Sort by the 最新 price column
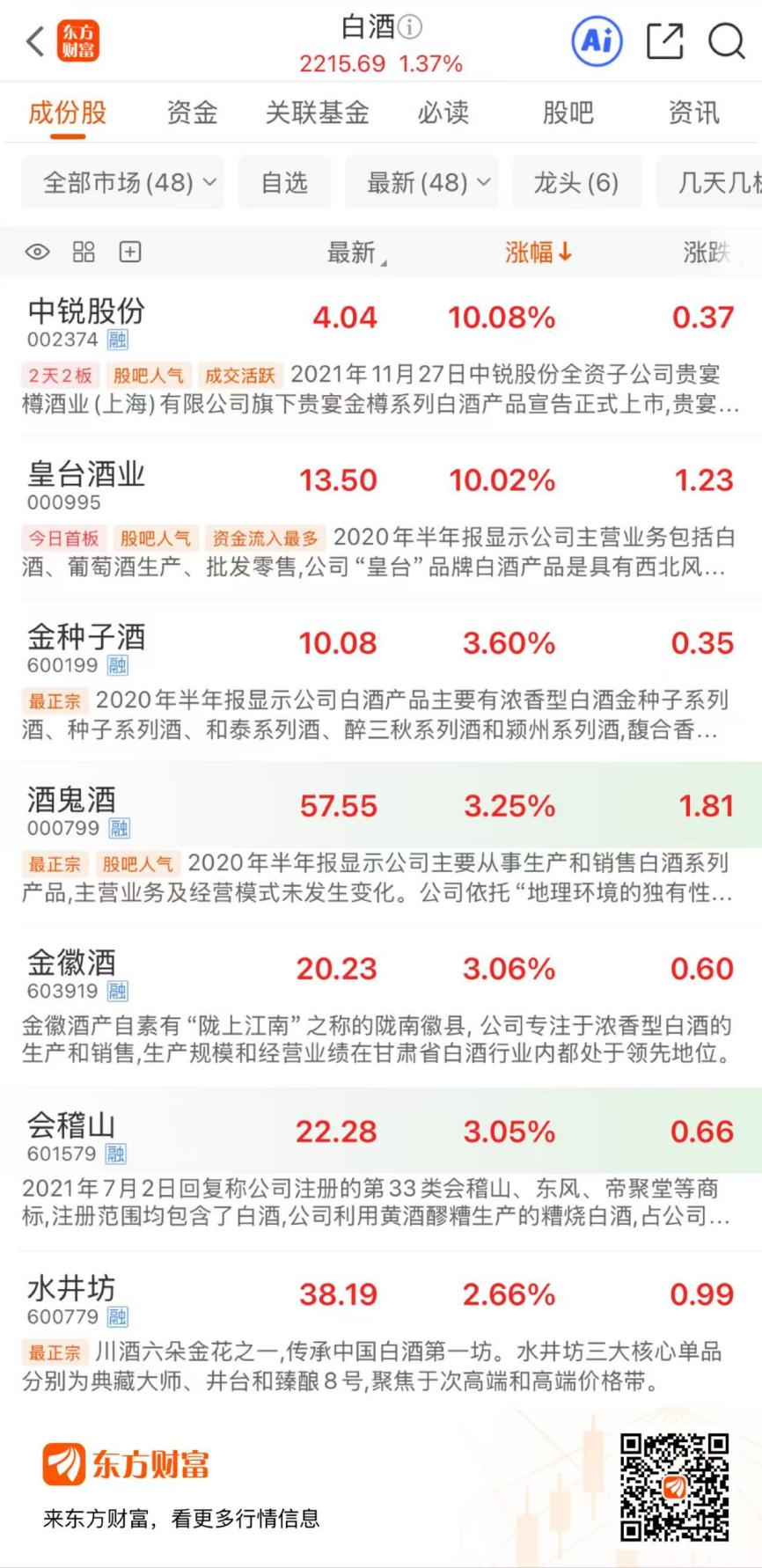Screen dimensions: 762x1568 point(355,253)
